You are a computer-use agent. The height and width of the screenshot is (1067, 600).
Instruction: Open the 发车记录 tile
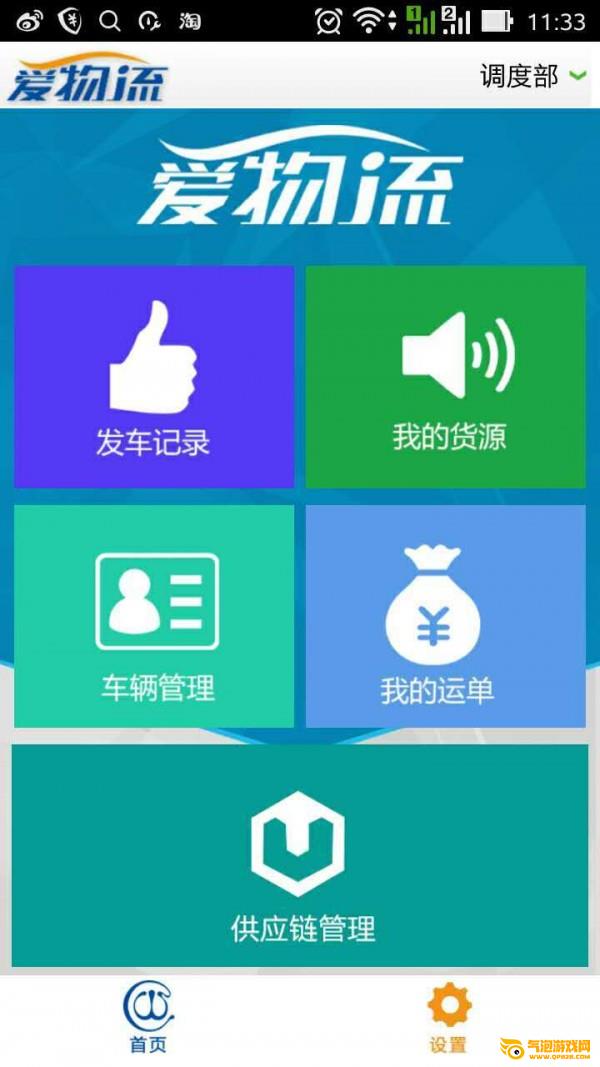[x=154, y=377]
